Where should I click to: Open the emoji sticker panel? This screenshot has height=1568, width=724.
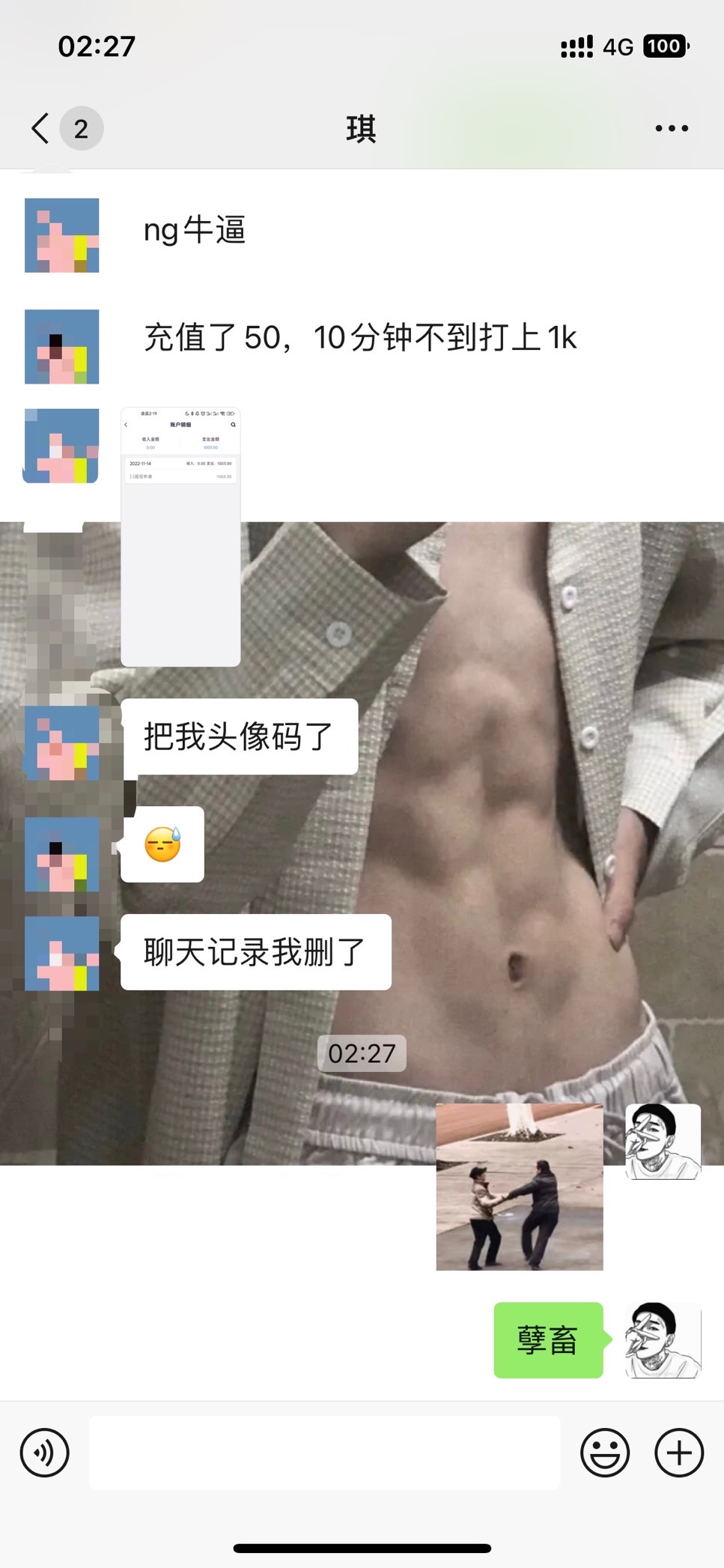[604, 1453]
